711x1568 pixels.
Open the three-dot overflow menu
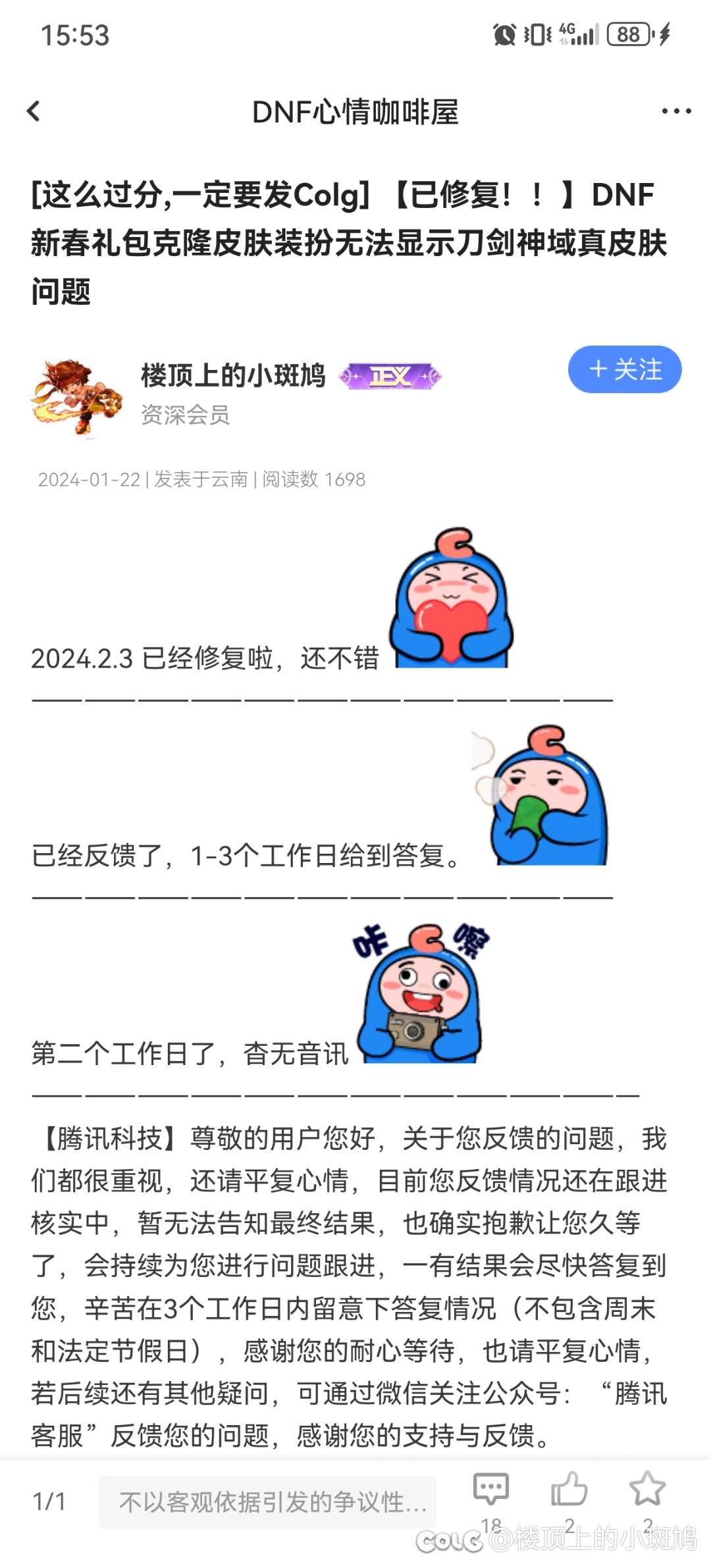point(676,111)
